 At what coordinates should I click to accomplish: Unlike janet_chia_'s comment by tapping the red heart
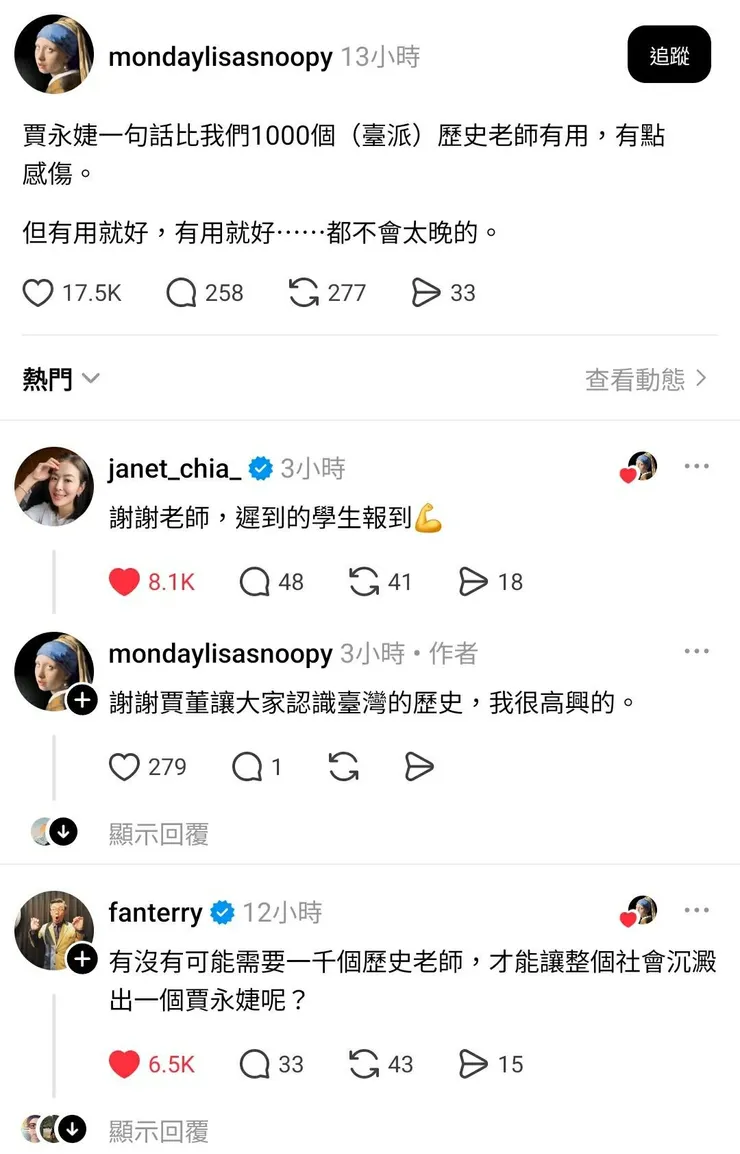point(120,581)
